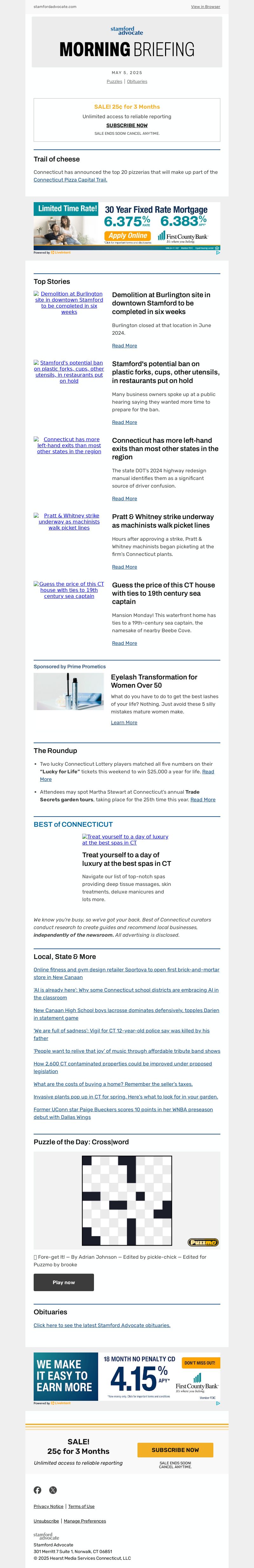
Task: Open the Connecticut Pizza Capital Trail link
Action: [70, 180]
